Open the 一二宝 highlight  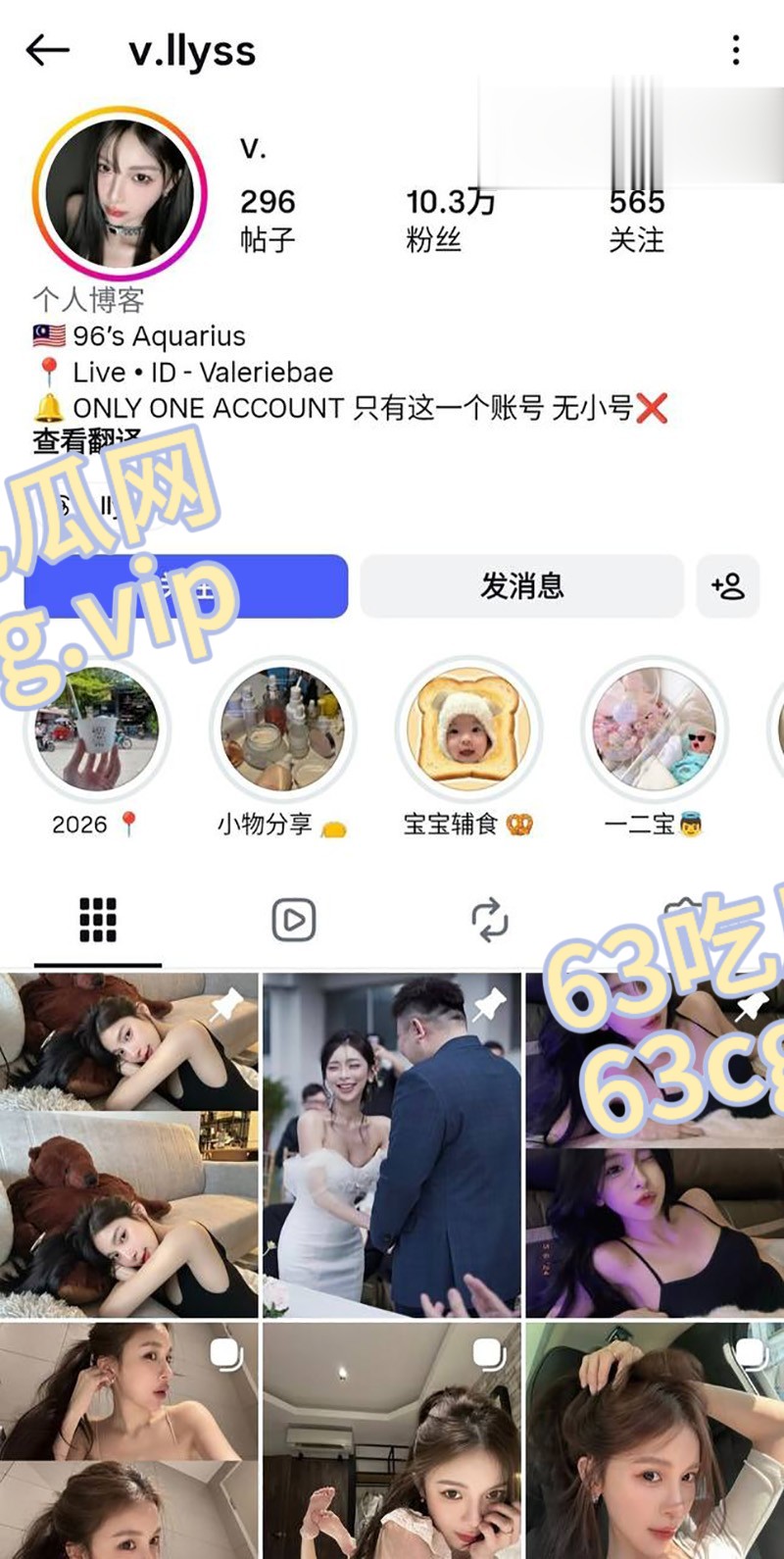(x=654, y=728)
